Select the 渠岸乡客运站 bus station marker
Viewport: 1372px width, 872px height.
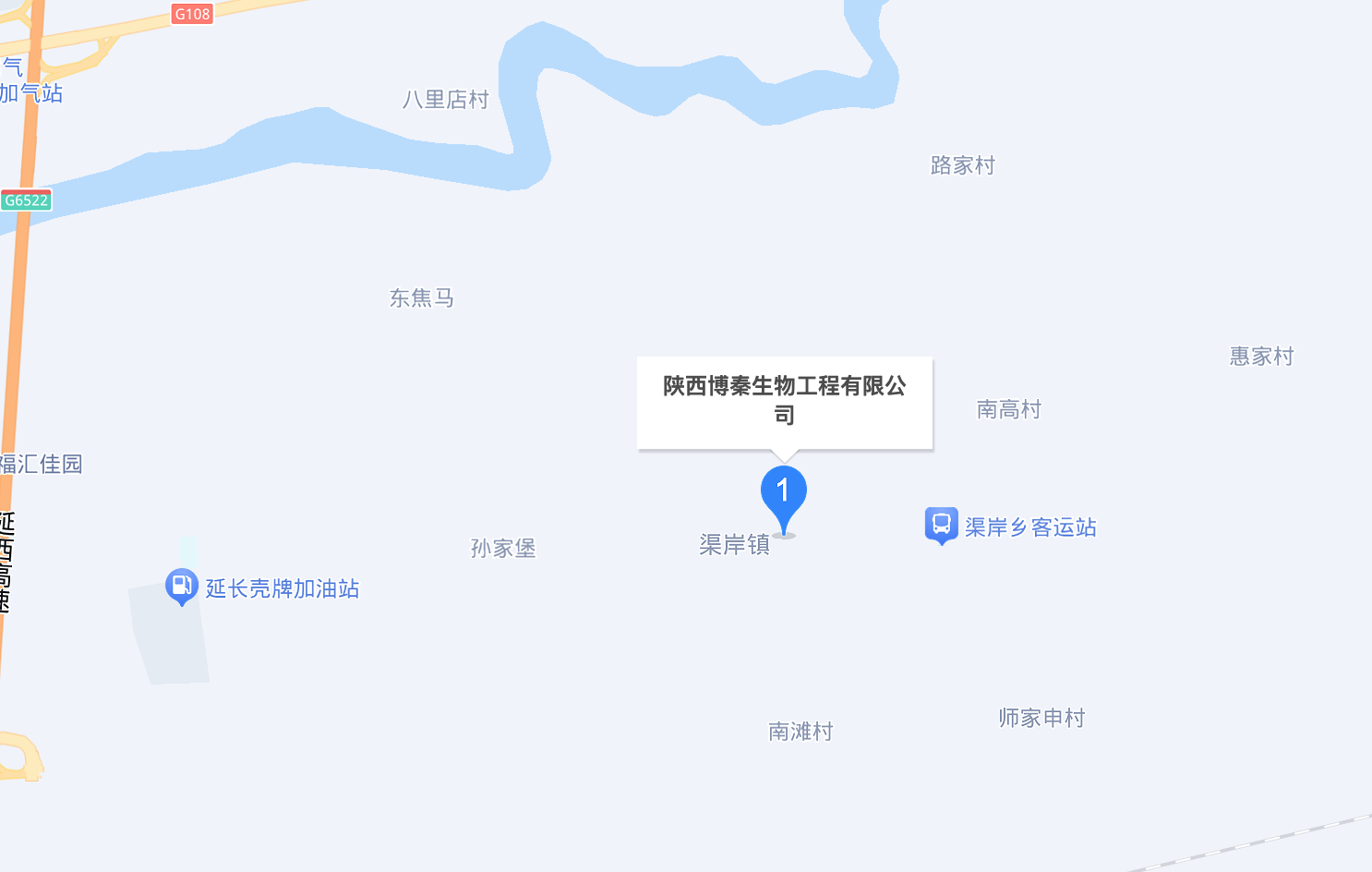(941, 525)
